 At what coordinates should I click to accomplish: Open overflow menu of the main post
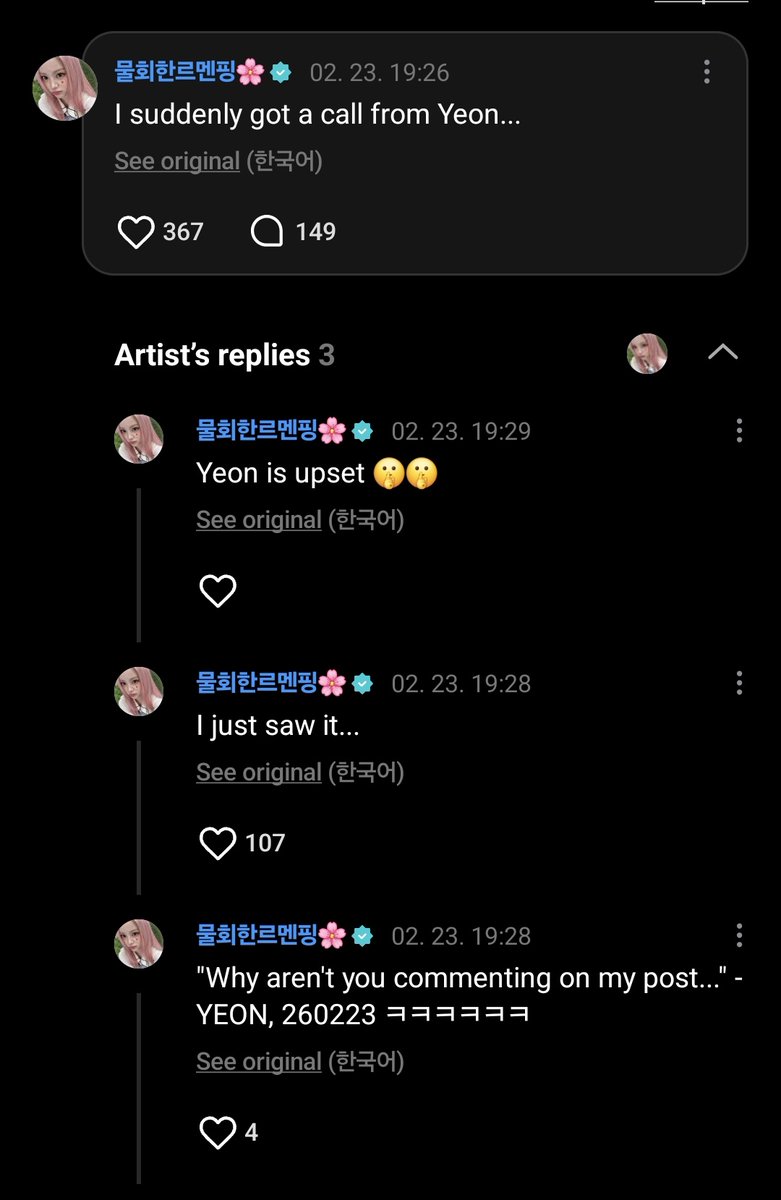point(707,72)
